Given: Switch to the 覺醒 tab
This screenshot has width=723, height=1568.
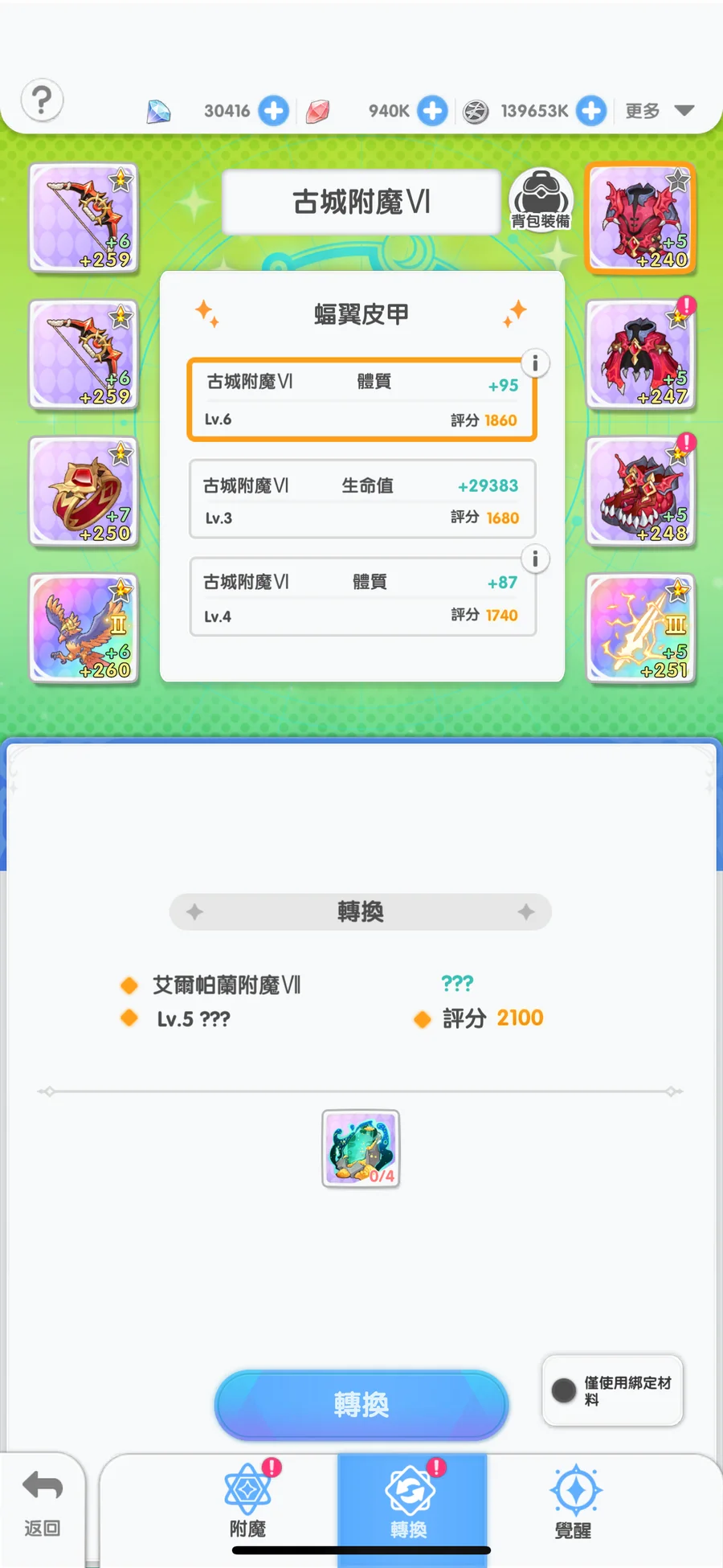Looking at the screenshot, I should [574, 1500].
